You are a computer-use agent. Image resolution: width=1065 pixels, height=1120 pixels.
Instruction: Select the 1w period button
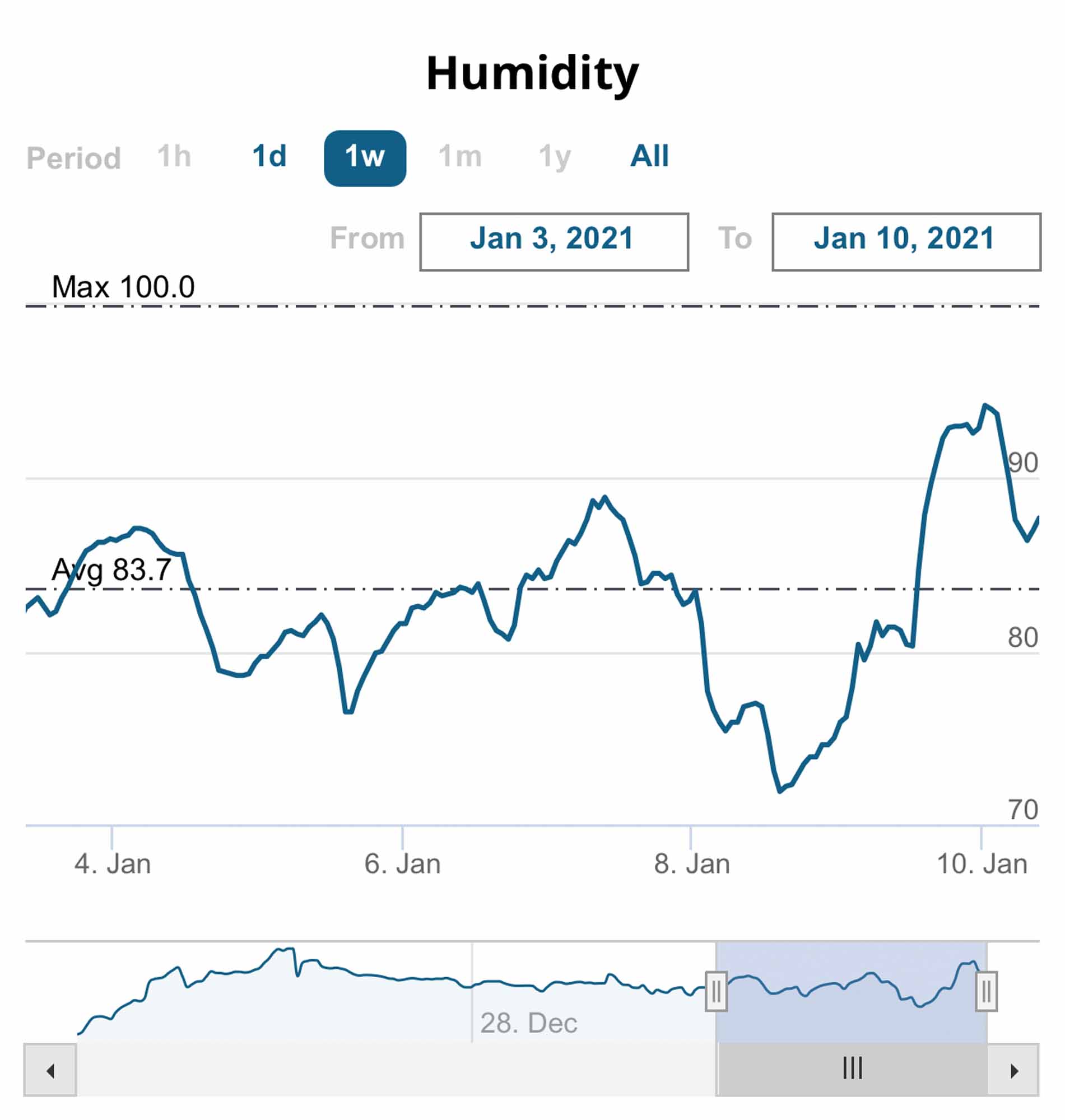[x=365, y=158]
